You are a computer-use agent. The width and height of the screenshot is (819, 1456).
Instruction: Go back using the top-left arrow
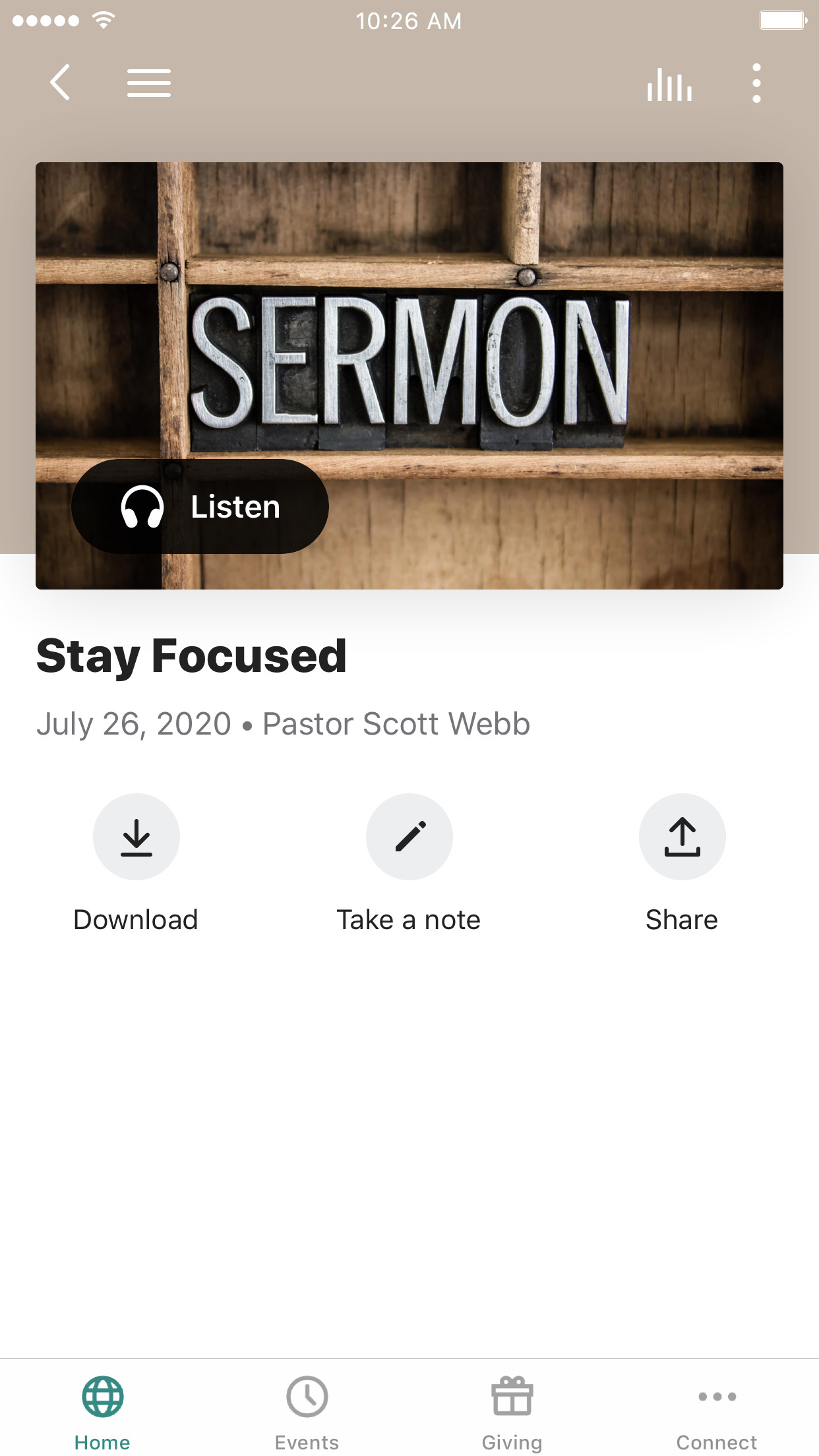[60, 83]
